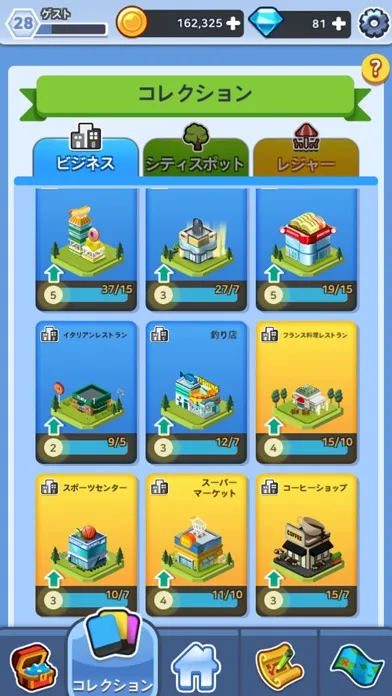The height and width of the screenshot is (696, 392).
Task: Open the treasure chest shop tab
Action: pyautogui.click(x=33, y=663)
